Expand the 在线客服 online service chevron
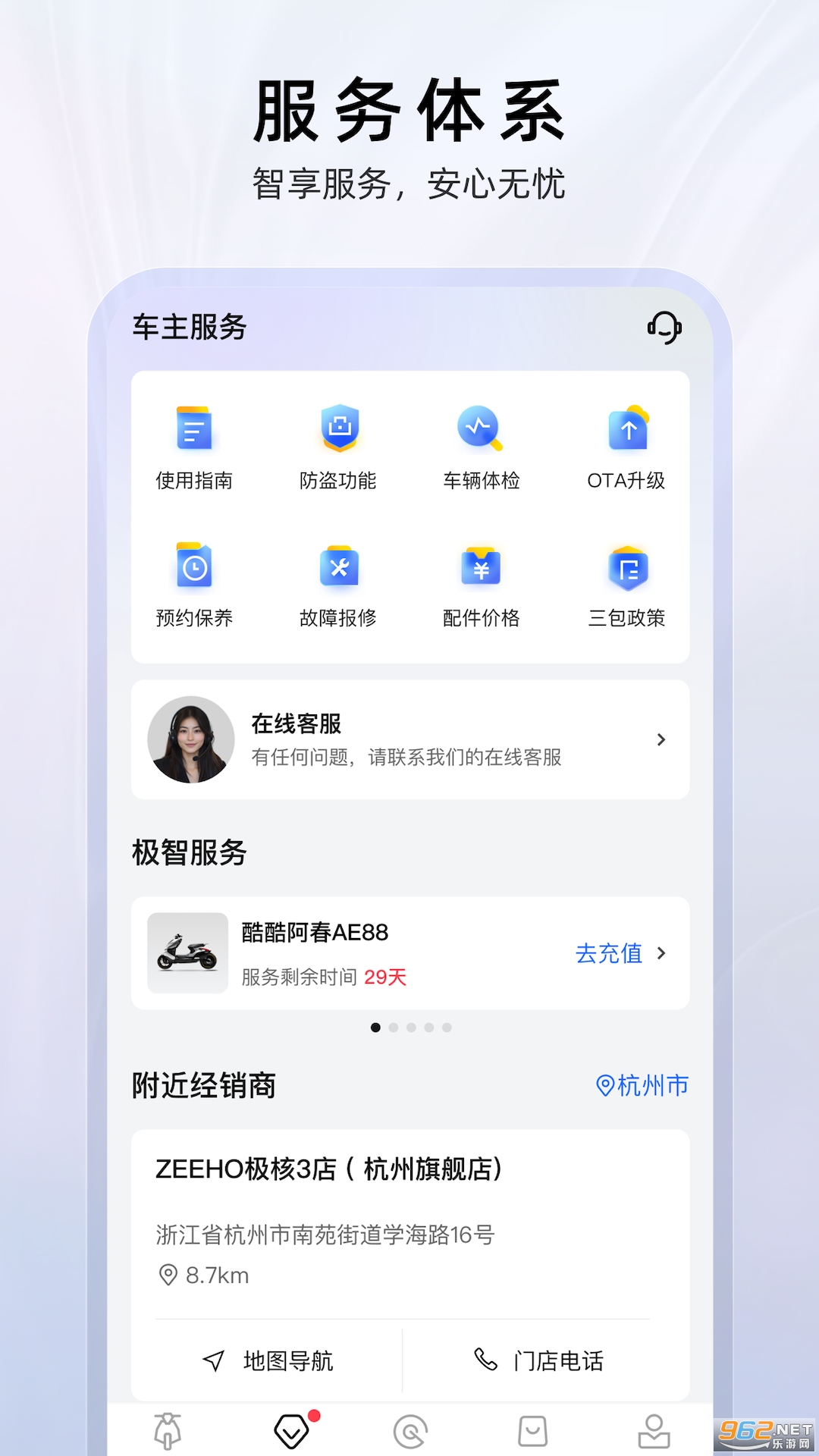This screenshot has height=1456, width=819. click(x=661, y=739)
